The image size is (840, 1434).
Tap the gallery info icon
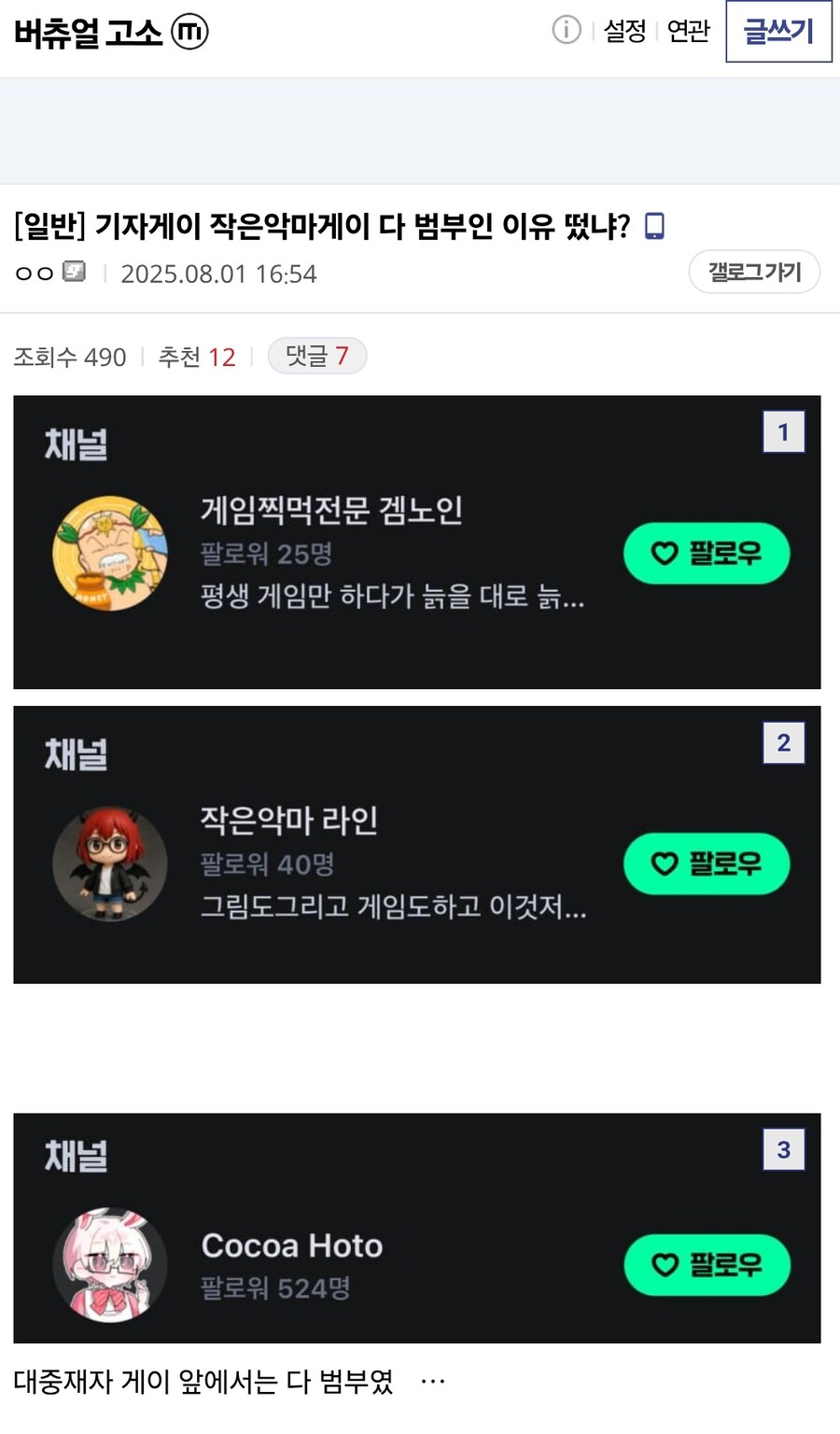click(566, 30)
